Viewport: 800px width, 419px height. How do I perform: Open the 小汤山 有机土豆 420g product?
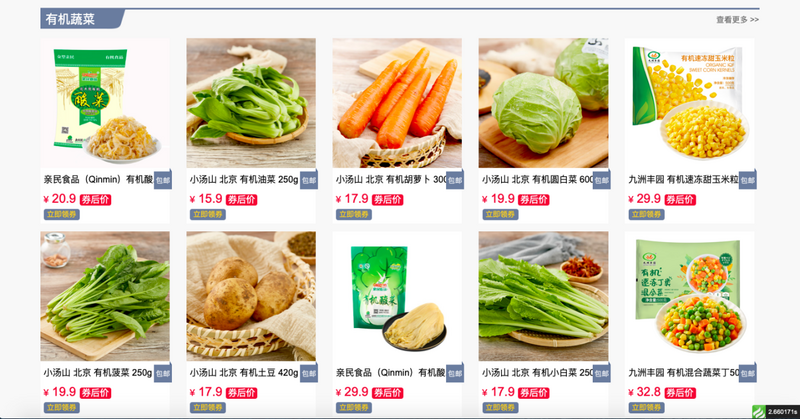coord(251,296)
